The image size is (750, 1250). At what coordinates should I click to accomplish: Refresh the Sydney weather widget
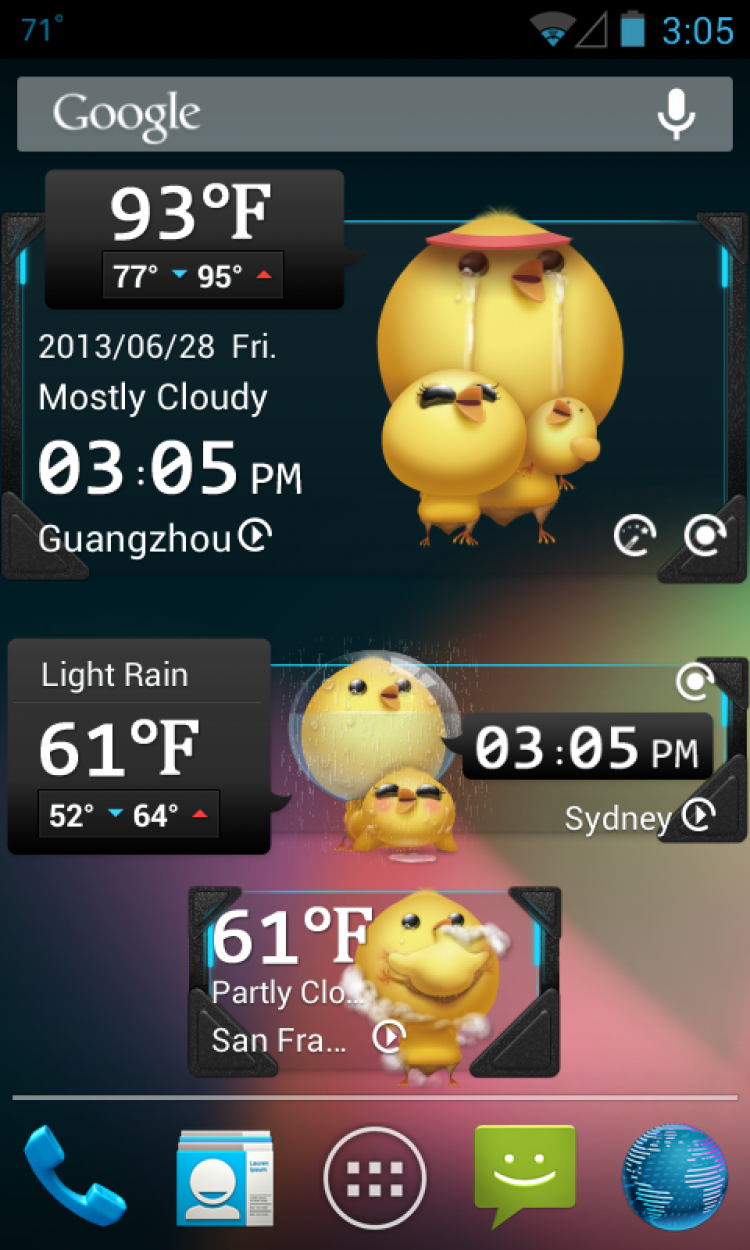(694, 682)
